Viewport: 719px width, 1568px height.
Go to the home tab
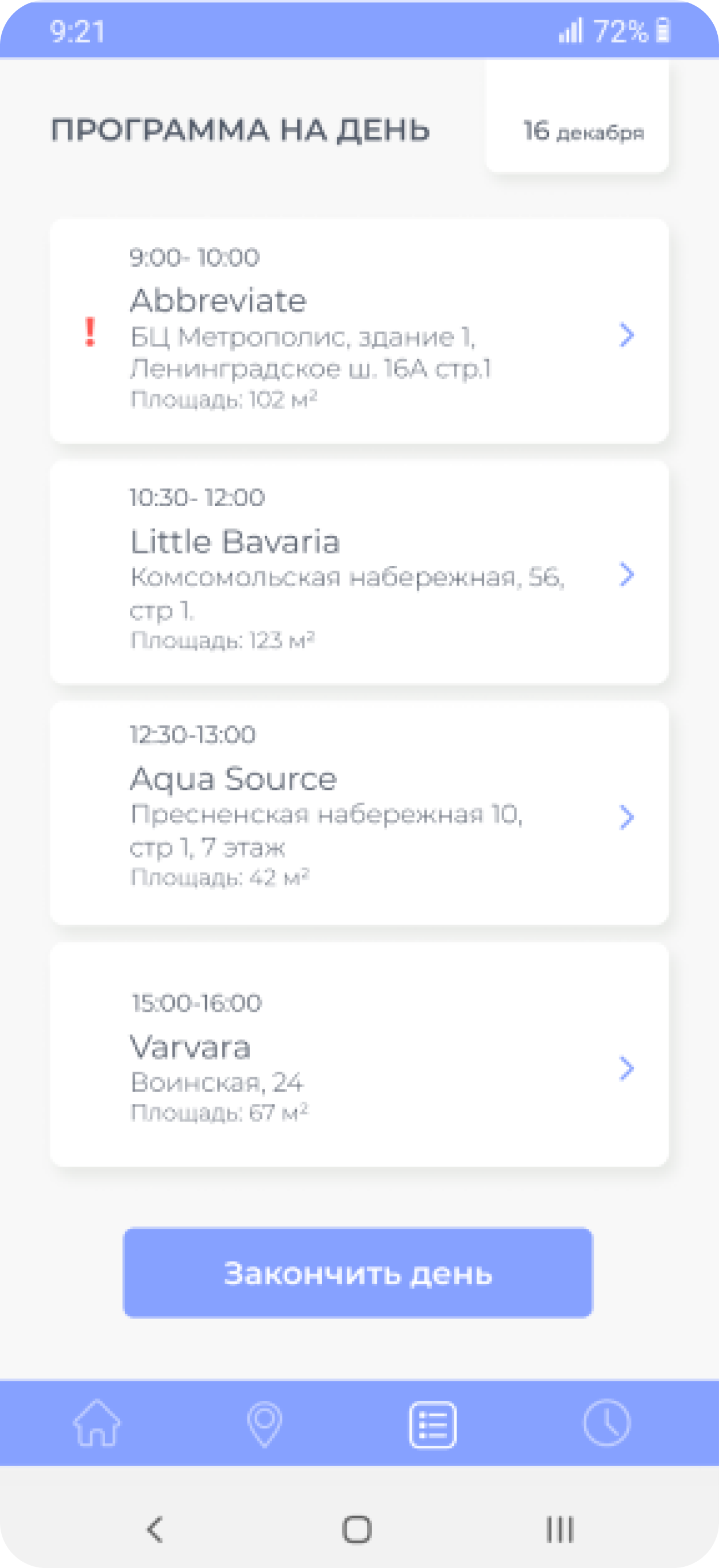point(97,1423)
